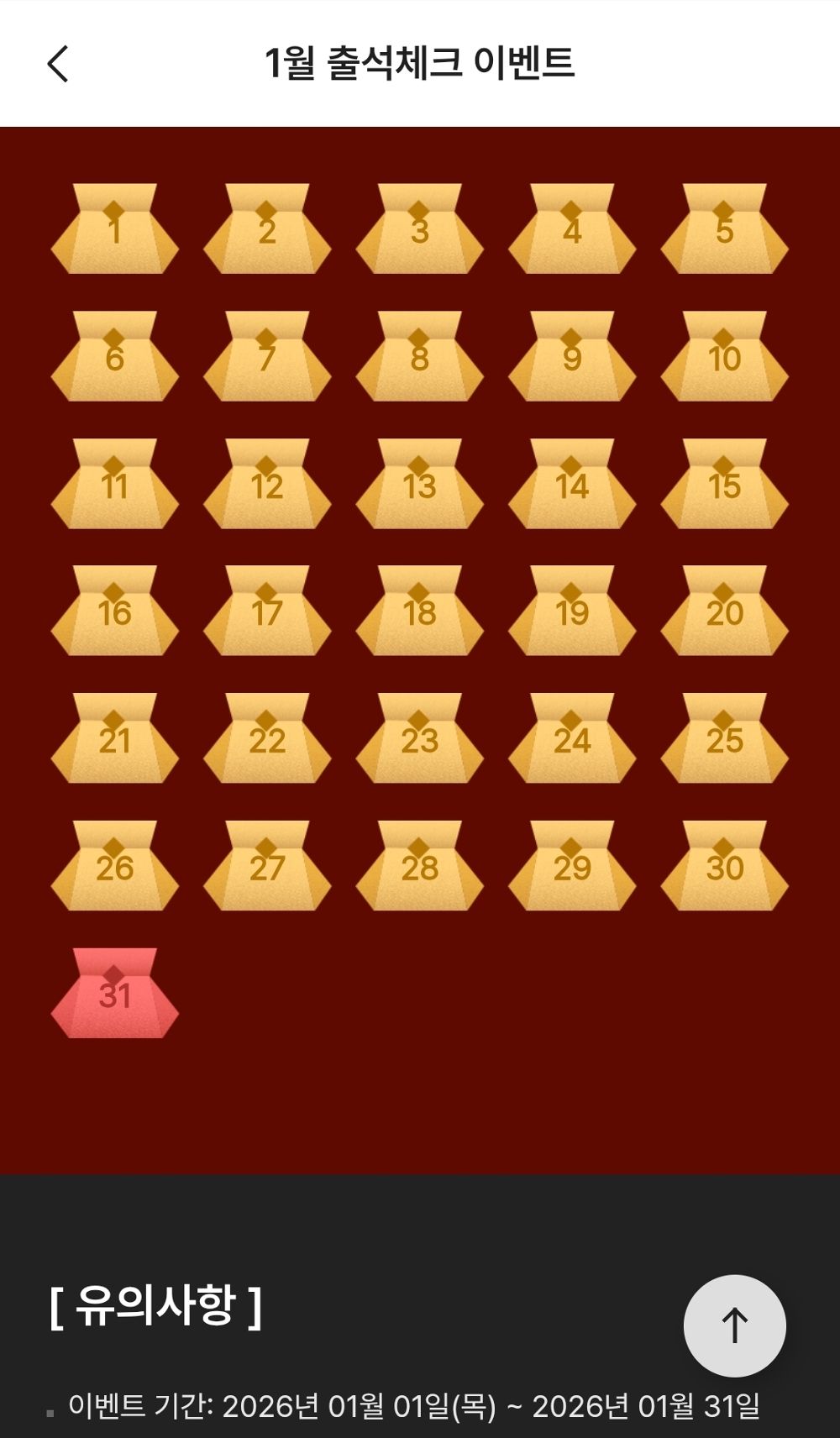Viewport: 840px width, 1438px height.
Task: Open the day 25 lucky pouch
Action: [724, 740]
